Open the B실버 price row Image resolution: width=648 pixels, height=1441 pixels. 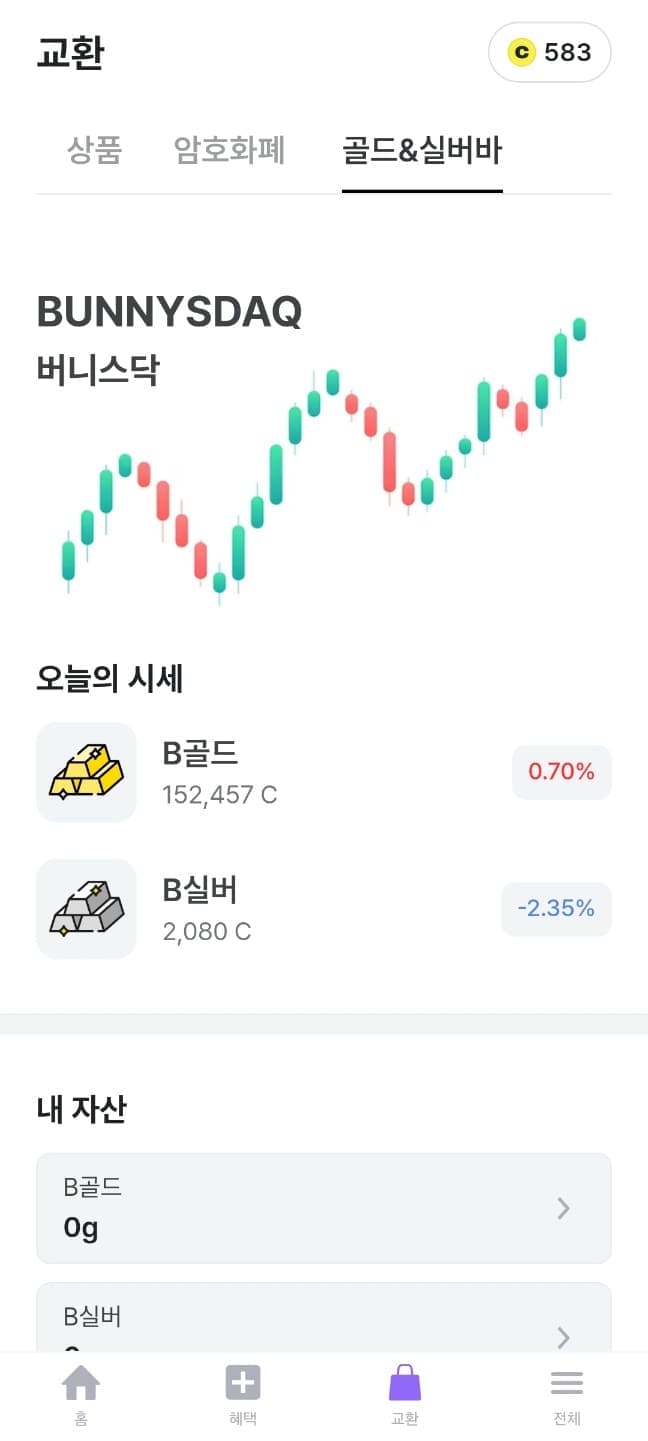pos(324,909)
